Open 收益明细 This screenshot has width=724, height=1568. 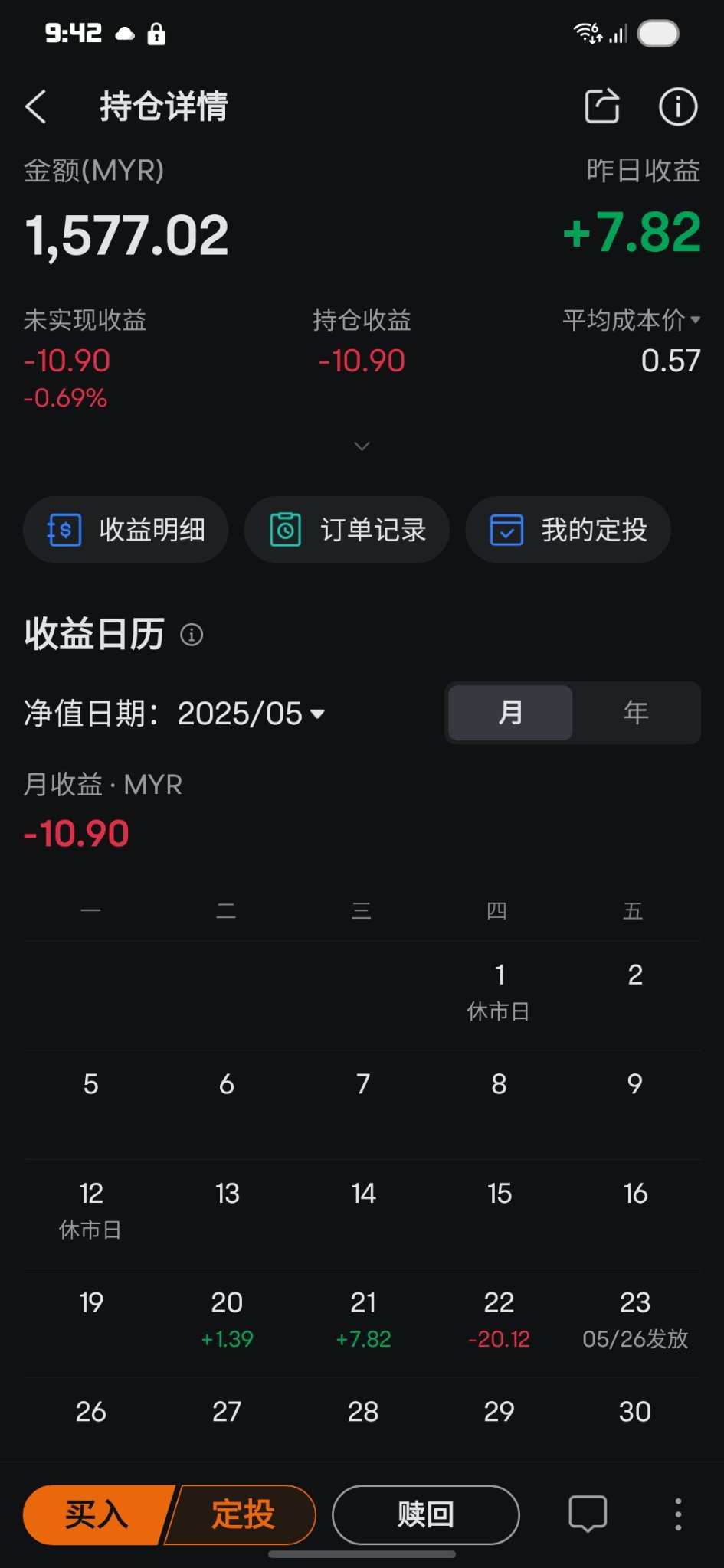(x=126, y=530)
